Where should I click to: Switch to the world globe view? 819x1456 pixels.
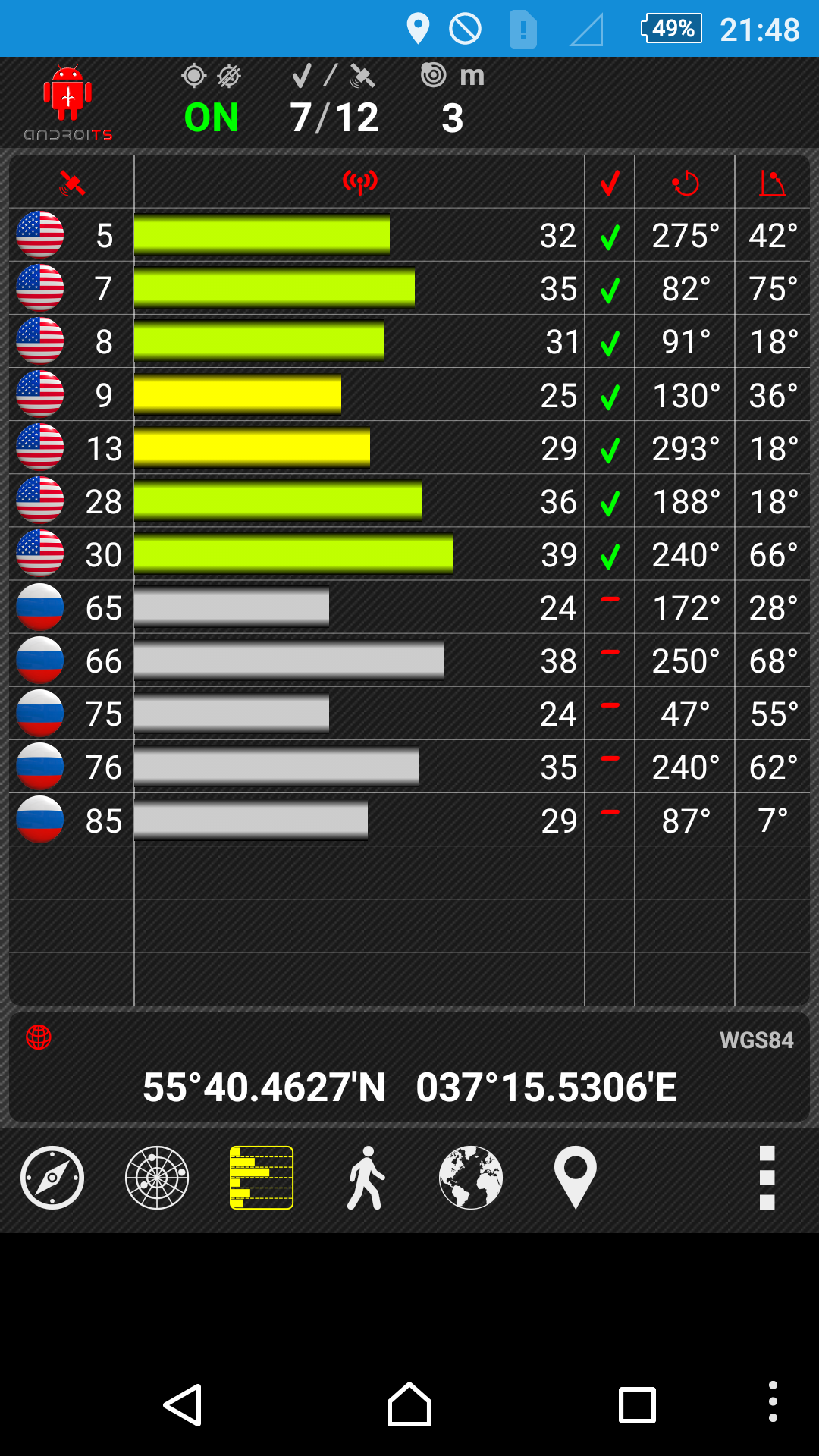click(471, 1178)
